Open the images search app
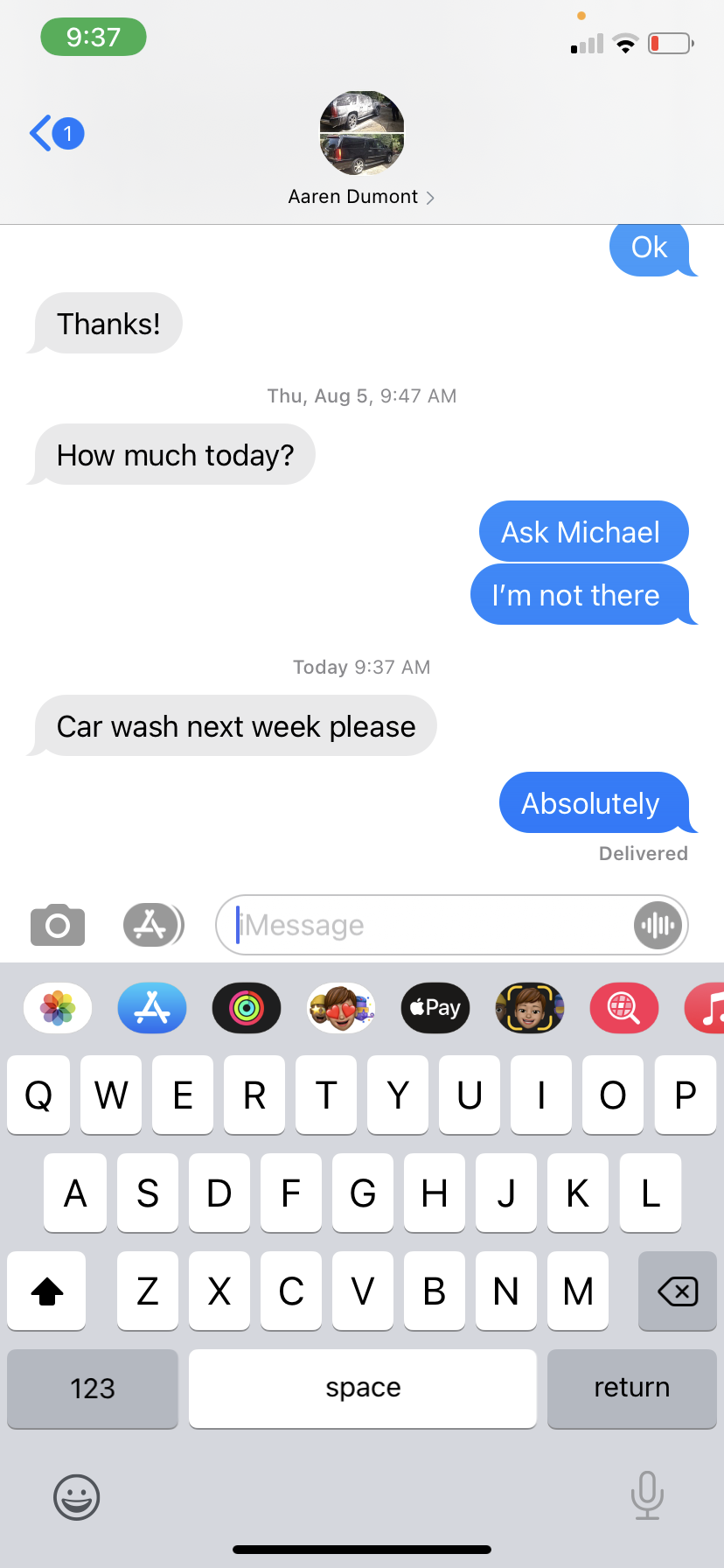The height and width of the screenshot is (1568, 724). (624, 1008)
